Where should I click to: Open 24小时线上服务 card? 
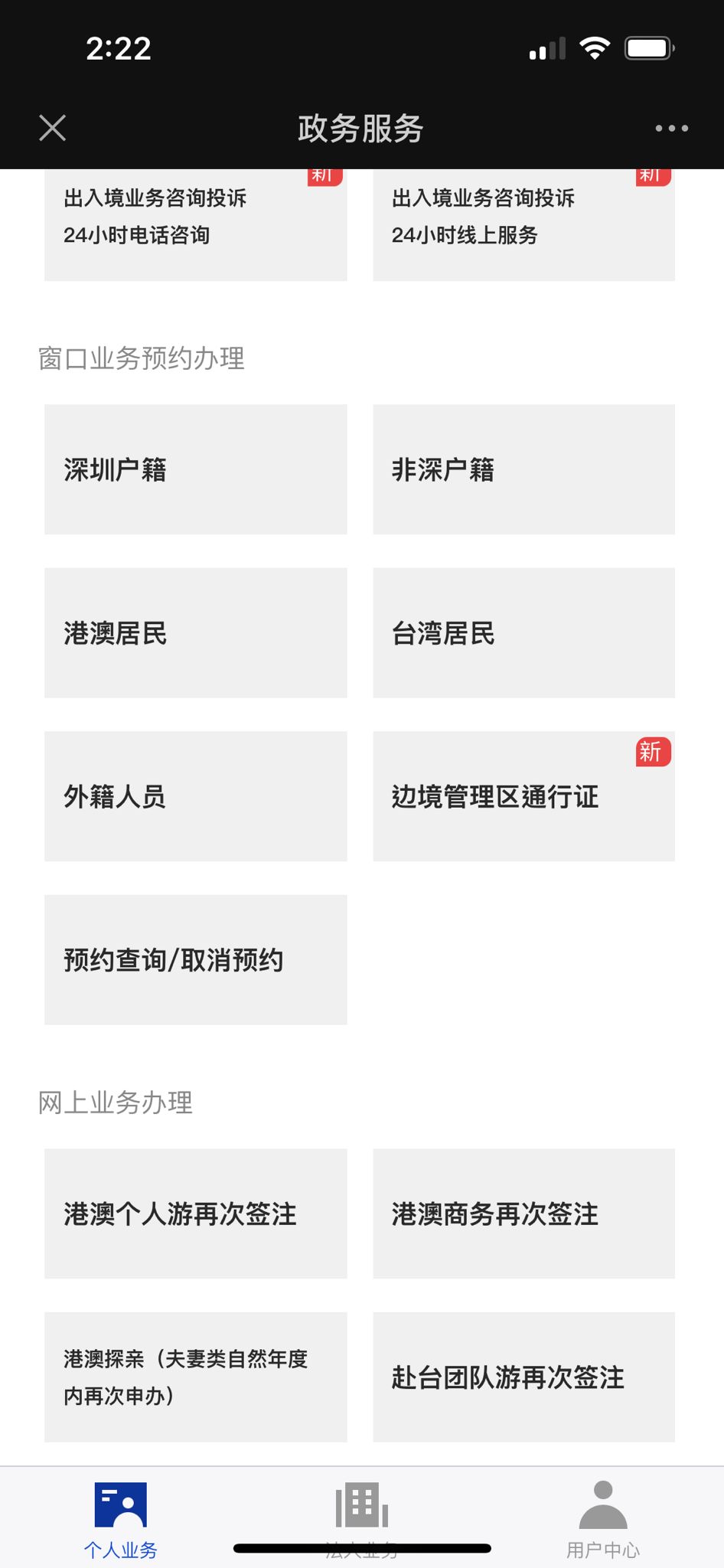(x=523, y=222)
